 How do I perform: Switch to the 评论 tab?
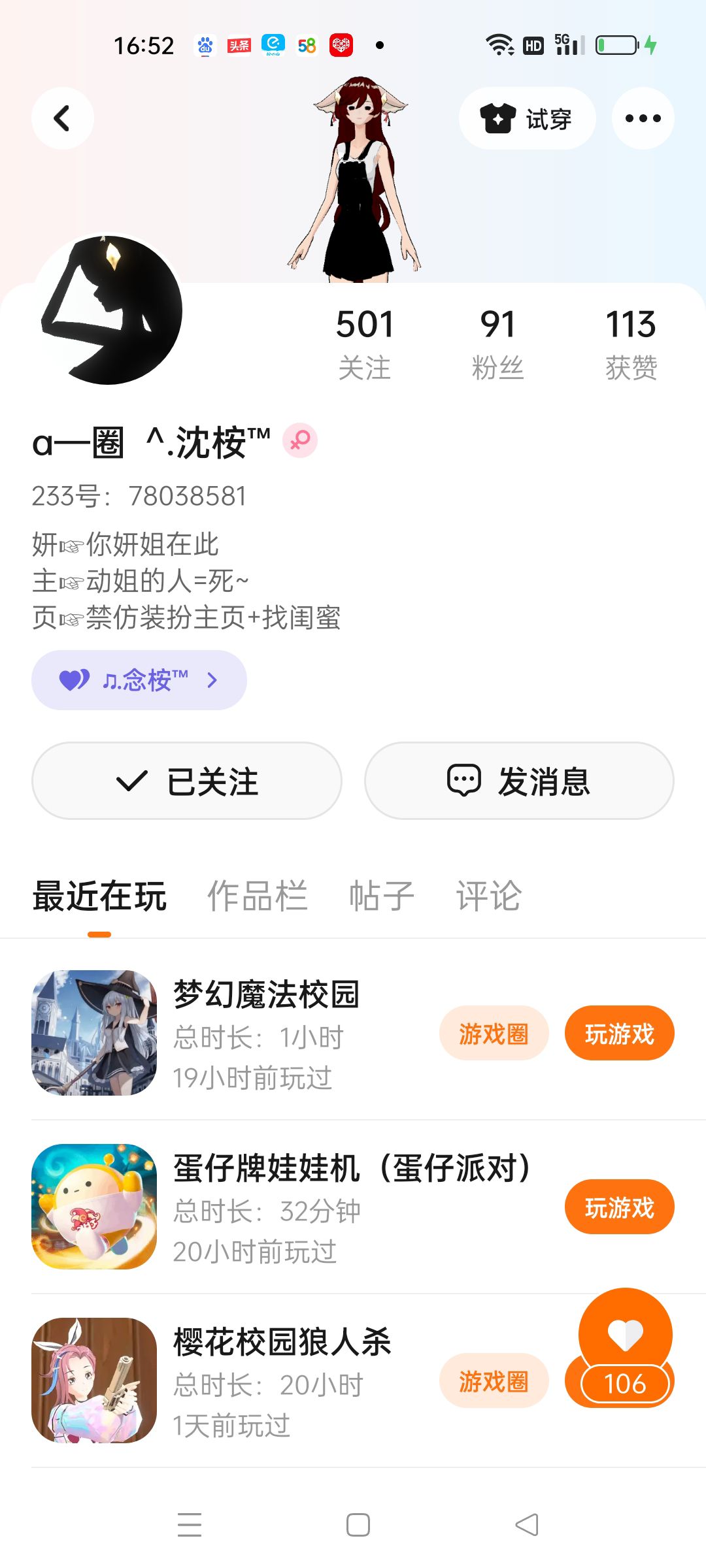point(488,895)
